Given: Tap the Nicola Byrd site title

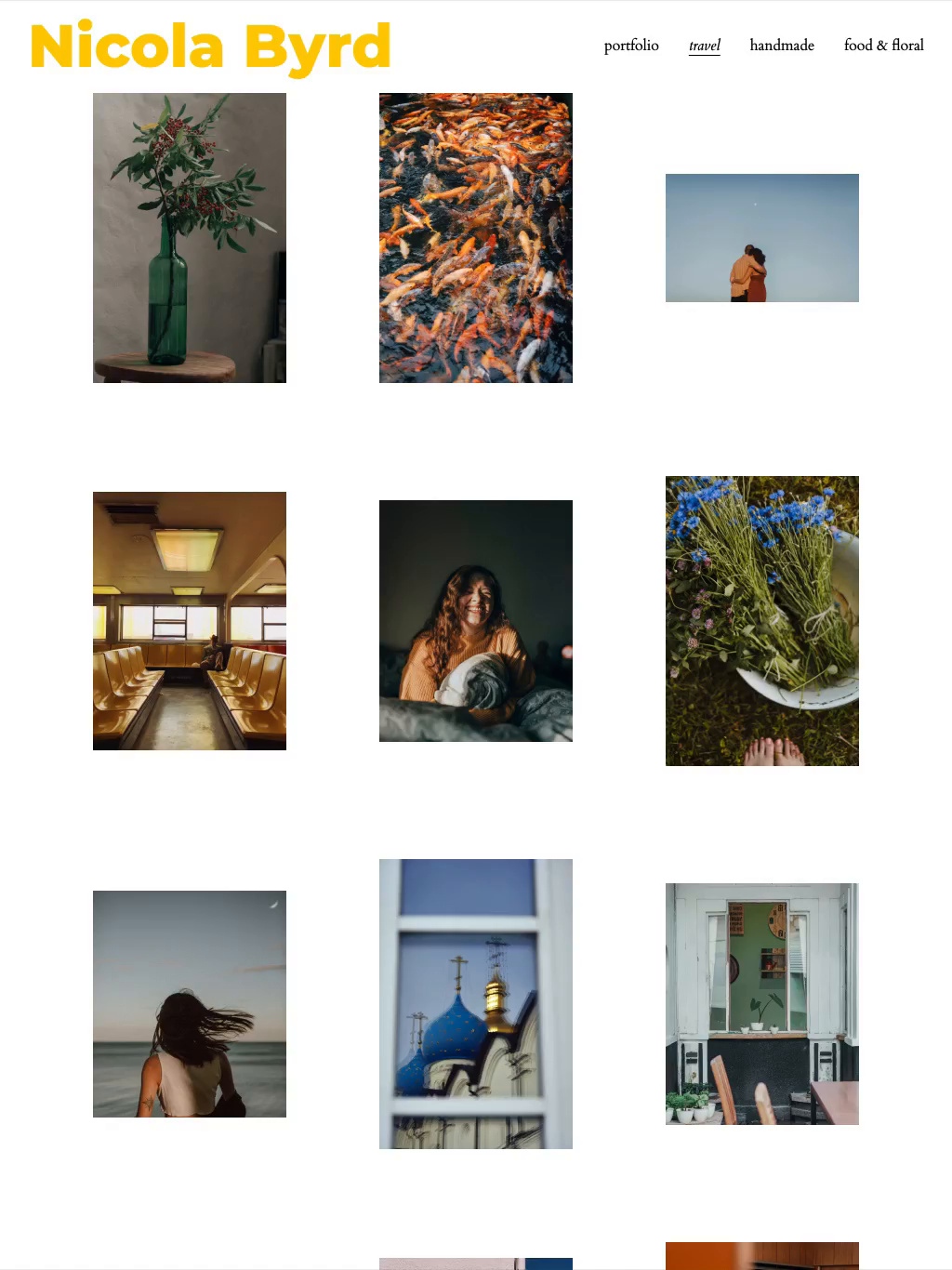Looking at the screenshot, I should point(210,46).
